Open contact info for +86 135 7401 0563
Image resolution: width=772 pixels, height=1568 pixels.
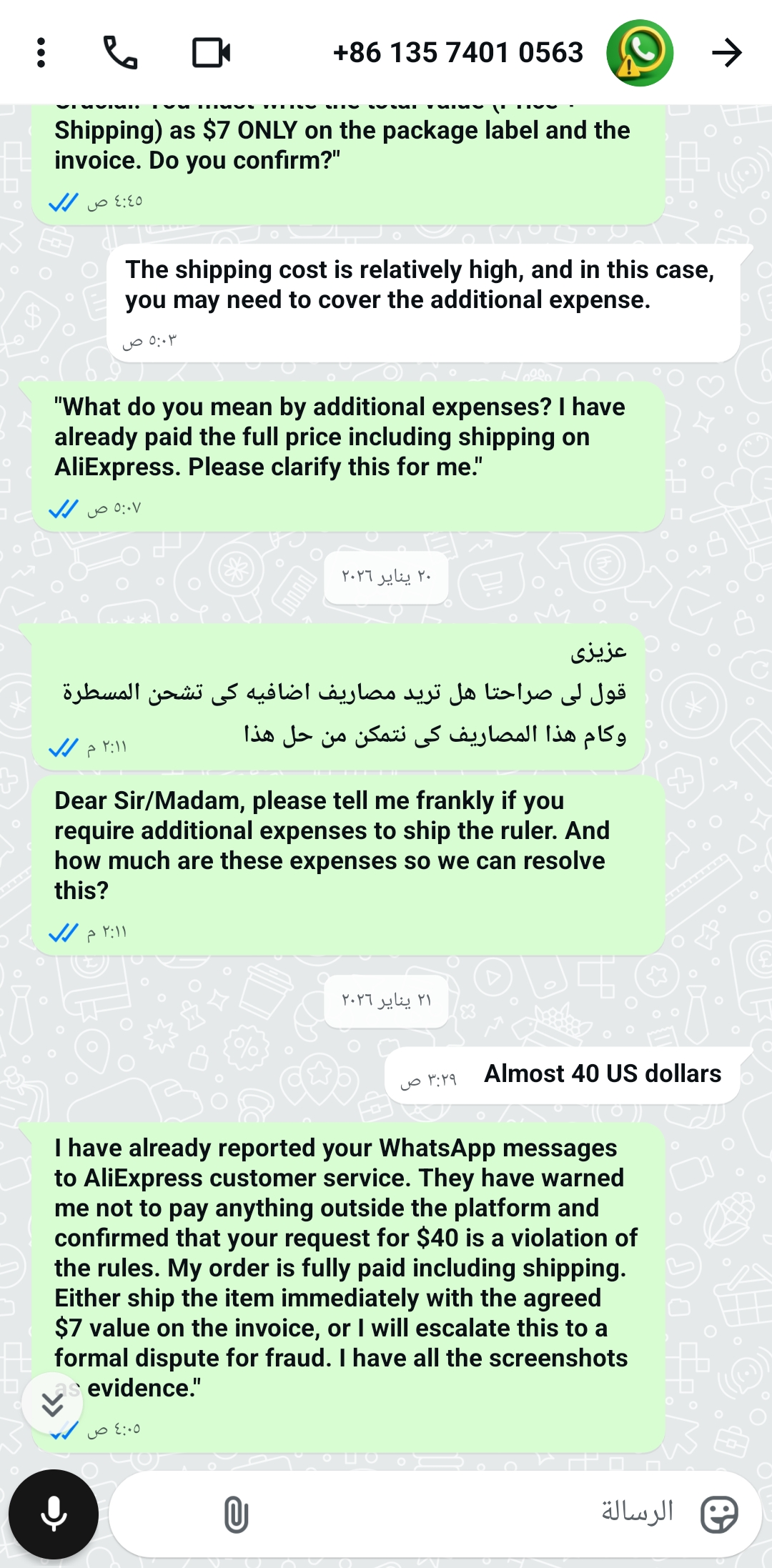click(x=458, y=53)
